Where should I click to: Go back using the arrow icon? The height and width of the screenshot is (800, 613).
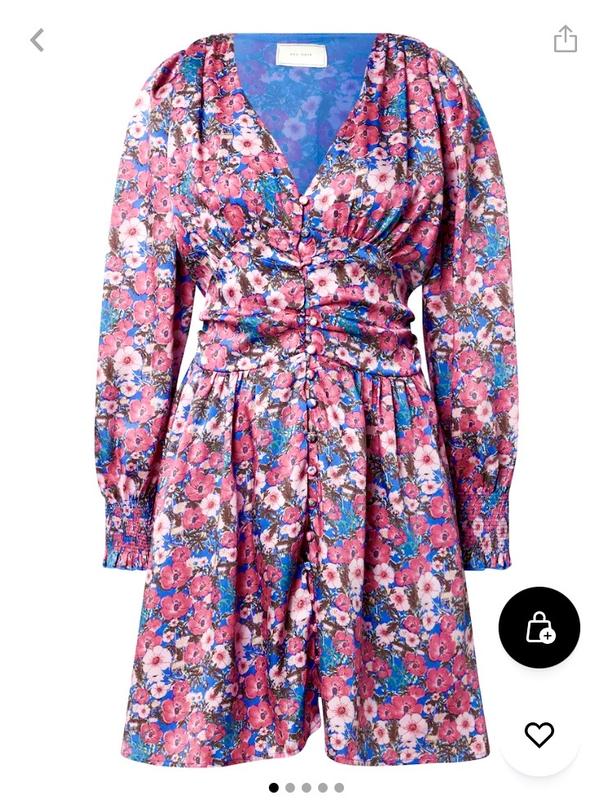tap(37, 40)
